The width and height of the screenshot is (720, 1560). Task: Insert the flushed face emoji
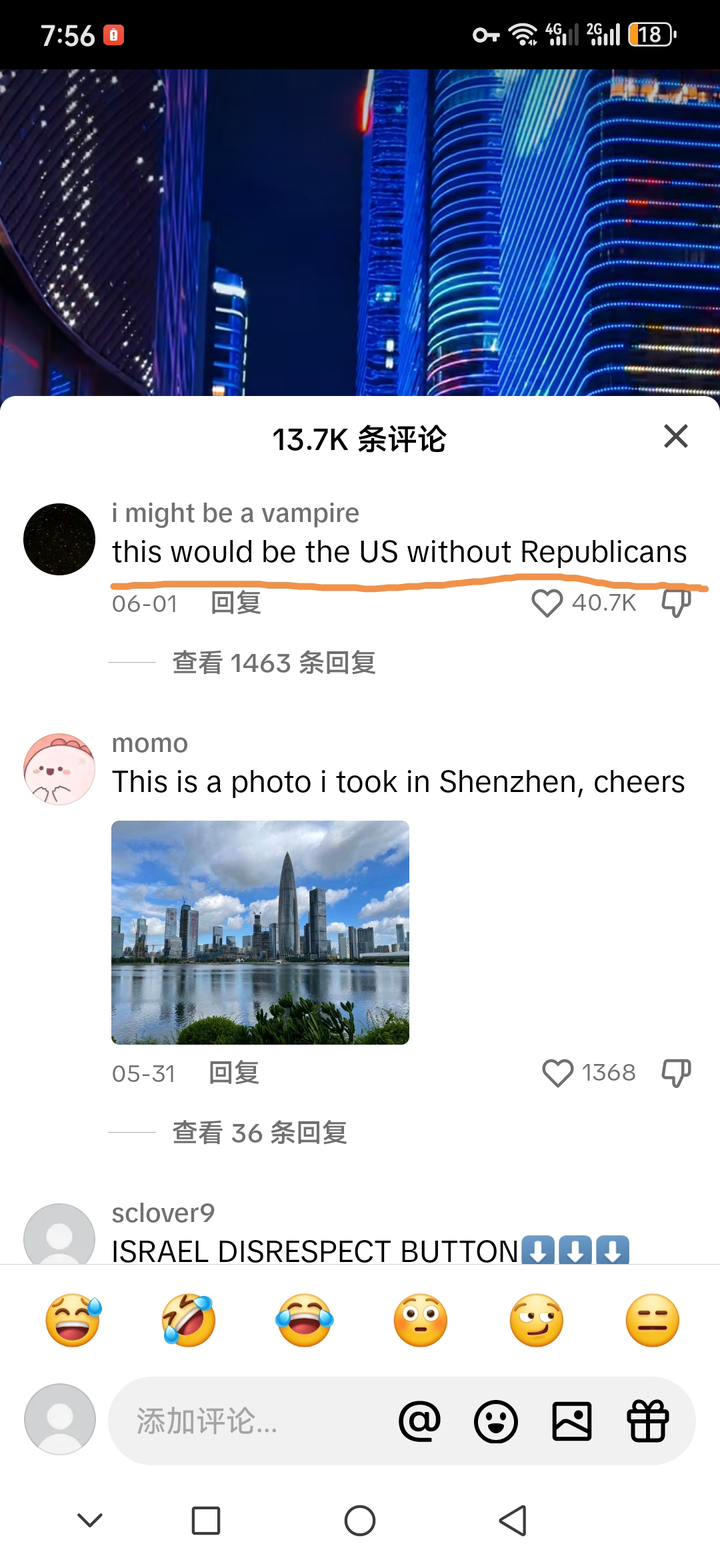[420, 1320]
